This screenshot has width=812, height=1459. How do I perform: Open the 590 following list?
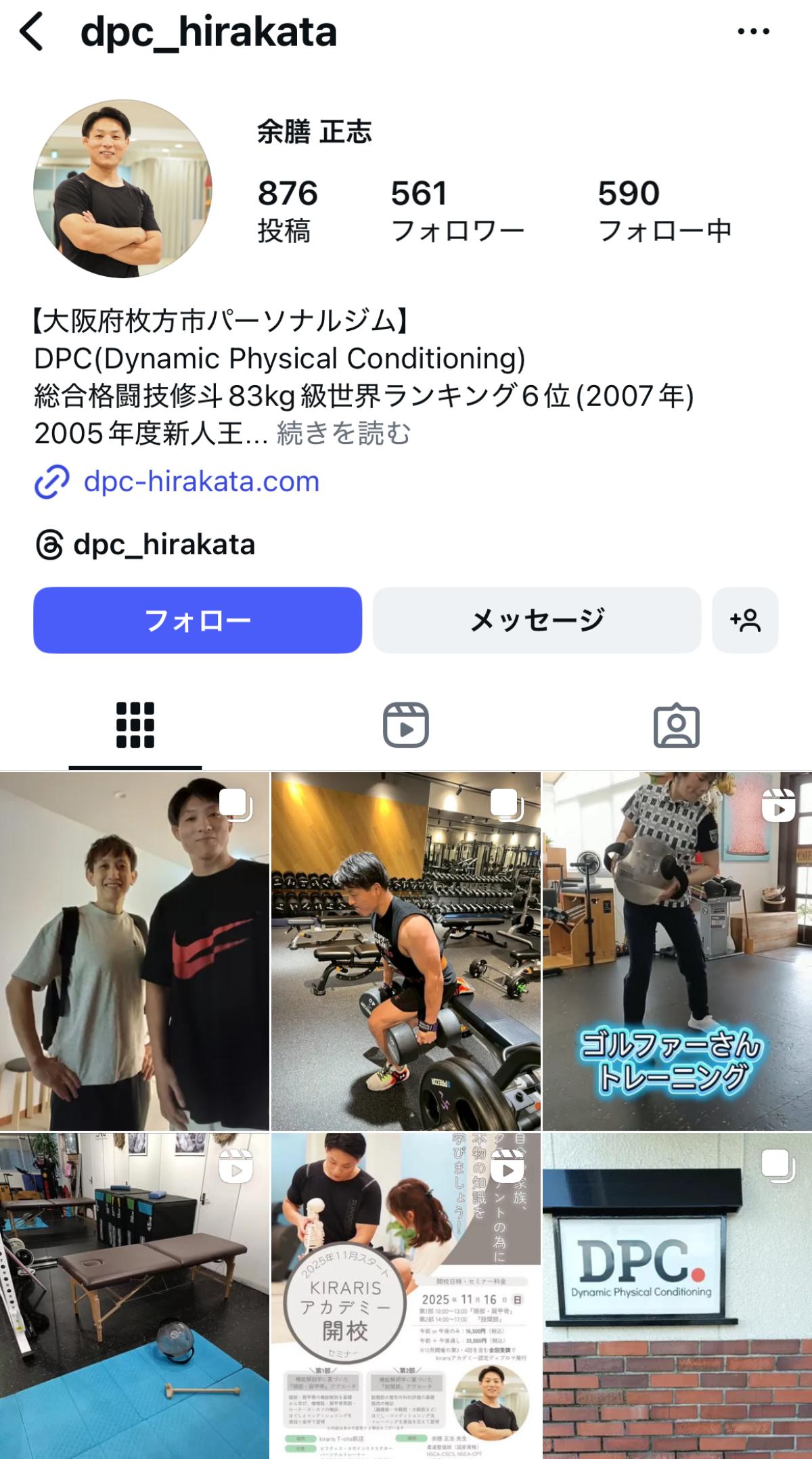tap(664, 211)
